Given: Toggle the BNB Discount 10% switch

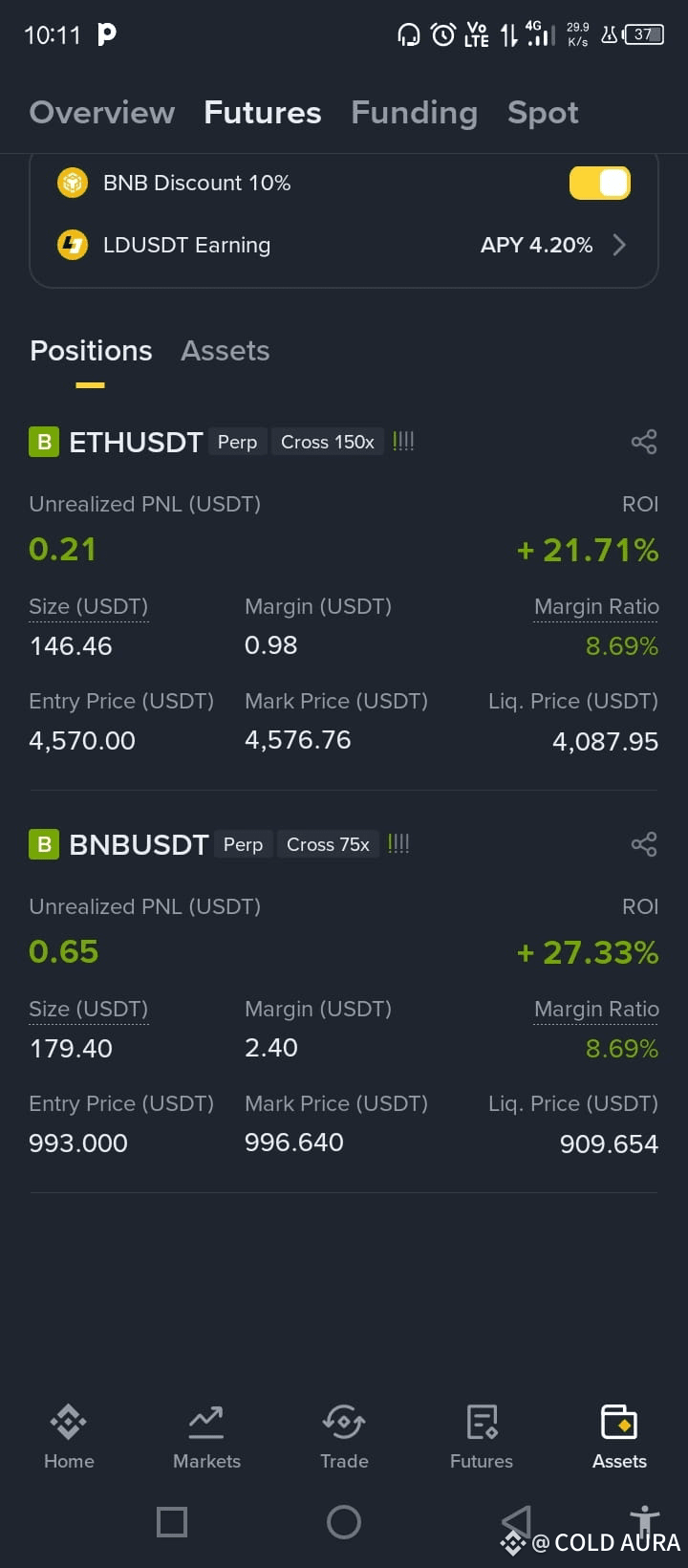Looking at the screenshot, I should point(599,183).
